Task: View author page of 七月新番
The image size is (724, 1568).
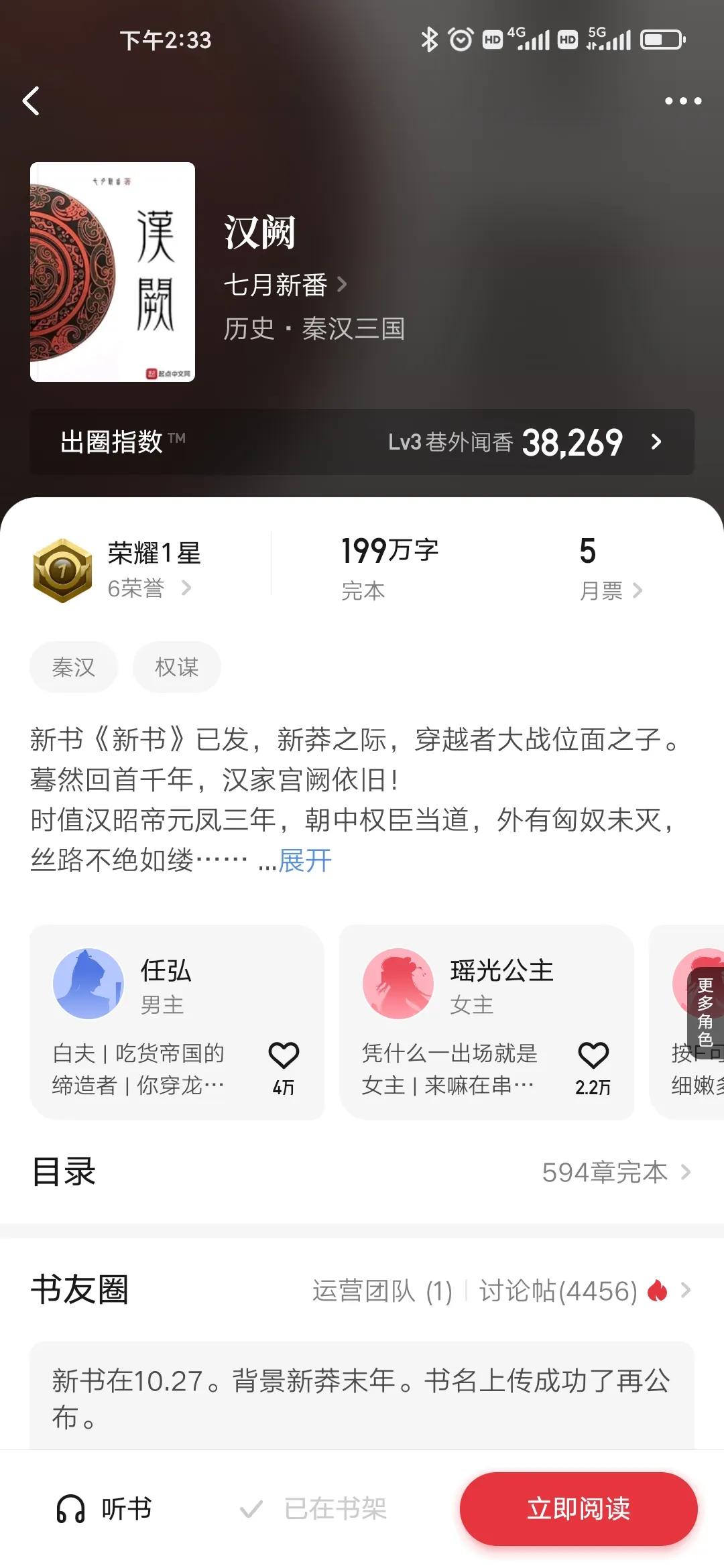Action: [x=275, y=286]
